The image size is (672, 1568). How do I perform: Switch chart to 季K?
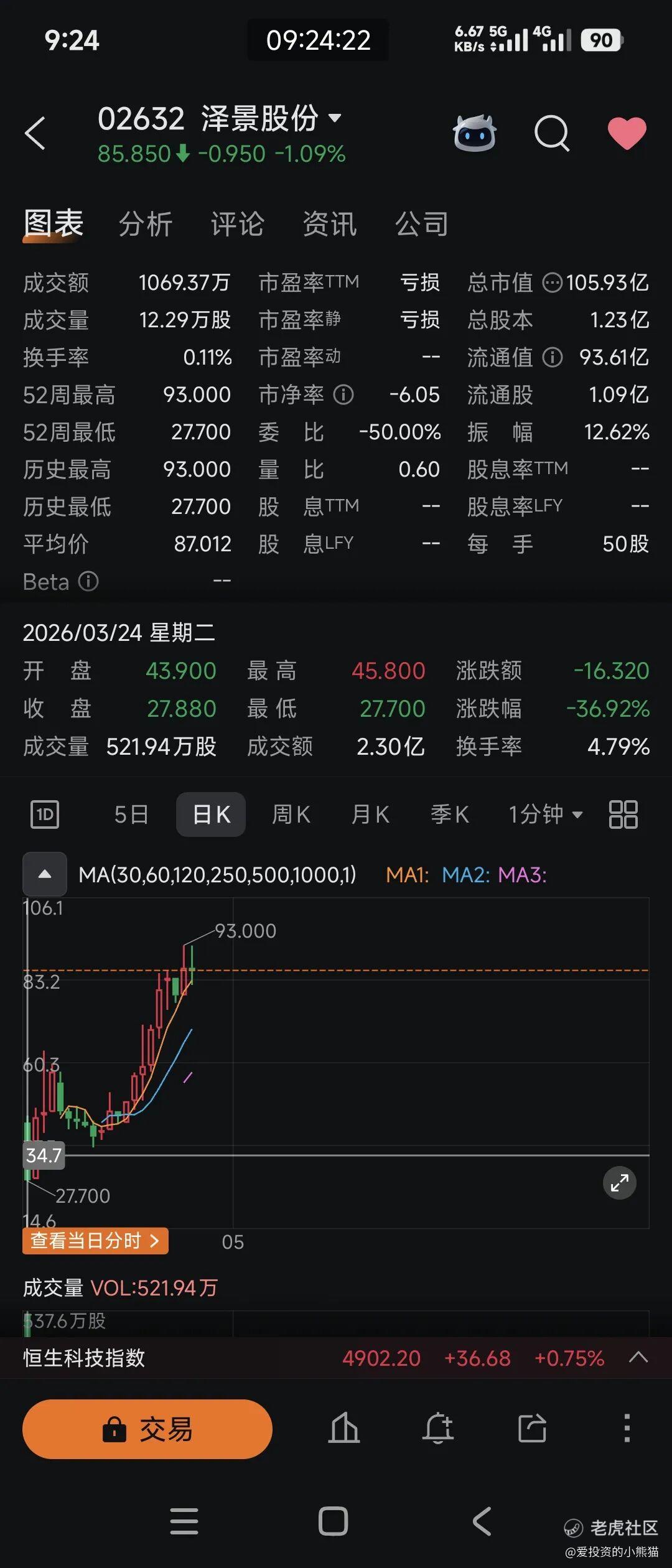pyautogui.click(x=449, y=814)
